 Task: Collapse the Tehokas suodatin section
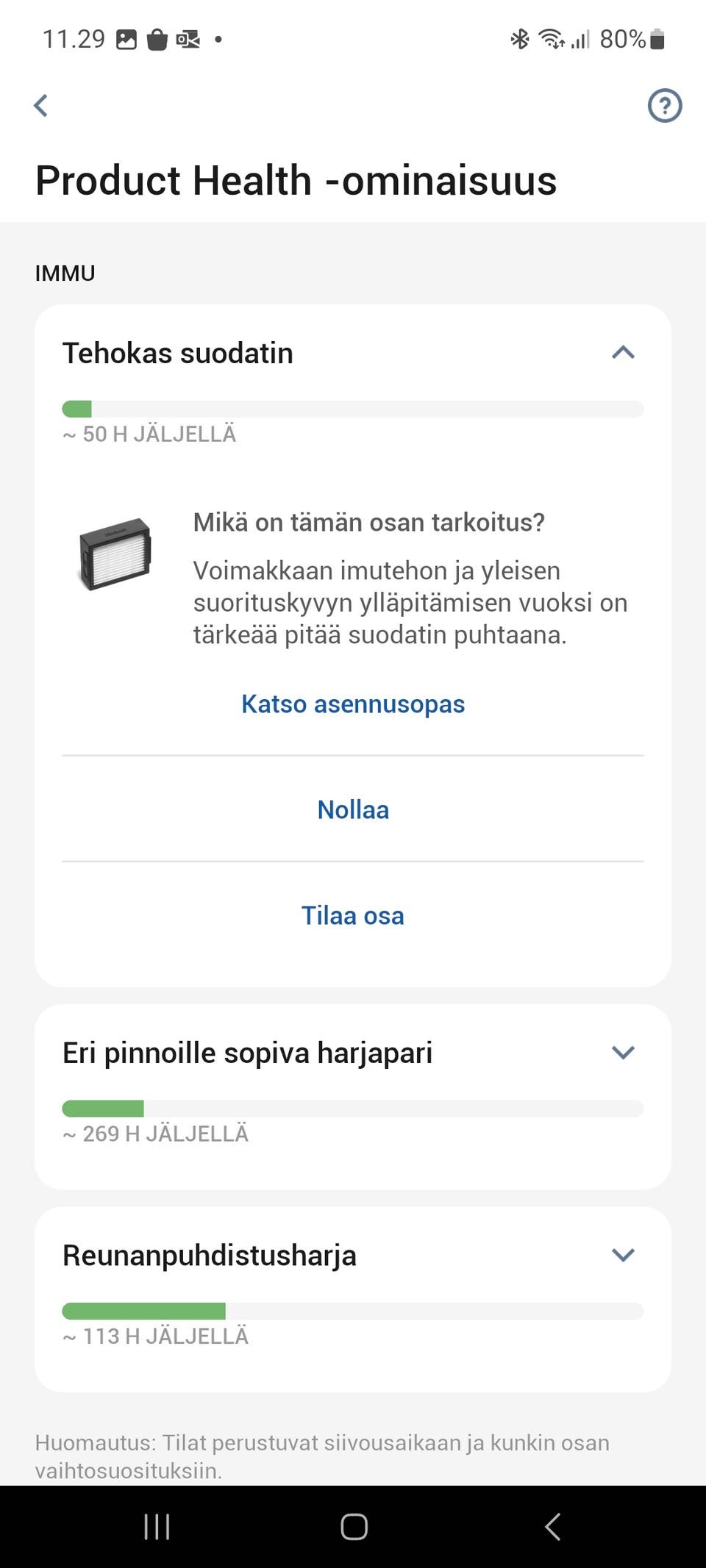pyautogui.click(x=623, y=353)
